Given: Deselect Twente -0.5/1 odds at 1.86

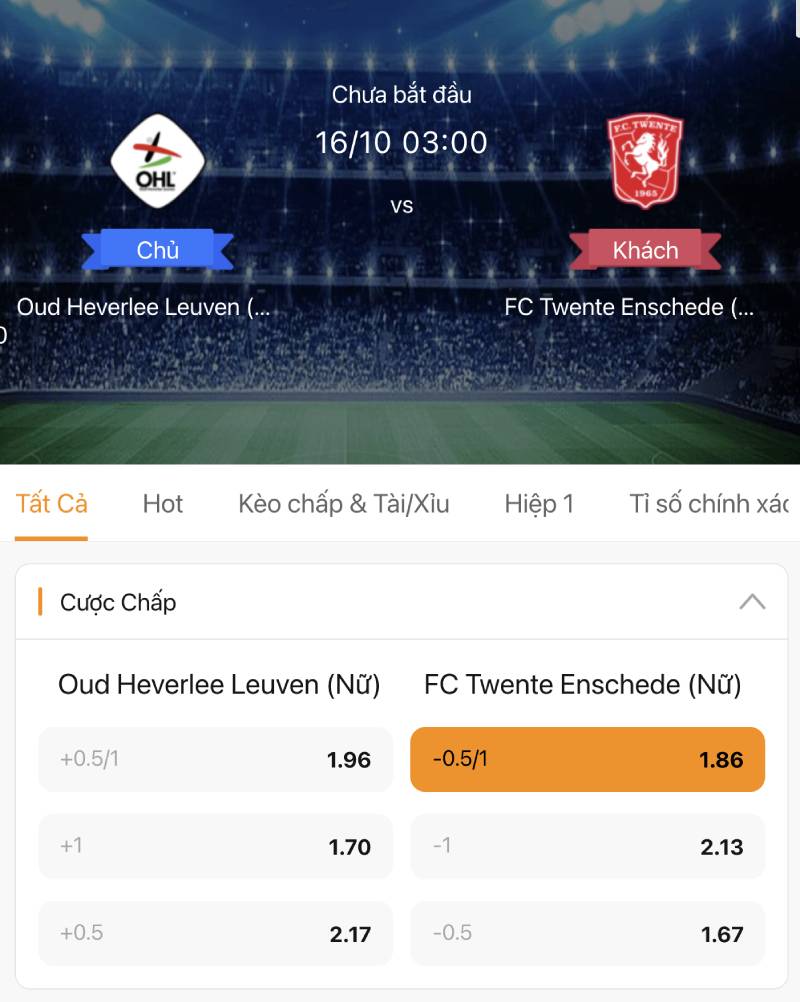Looking at the screenshot, I should click(x=587, y=760).
